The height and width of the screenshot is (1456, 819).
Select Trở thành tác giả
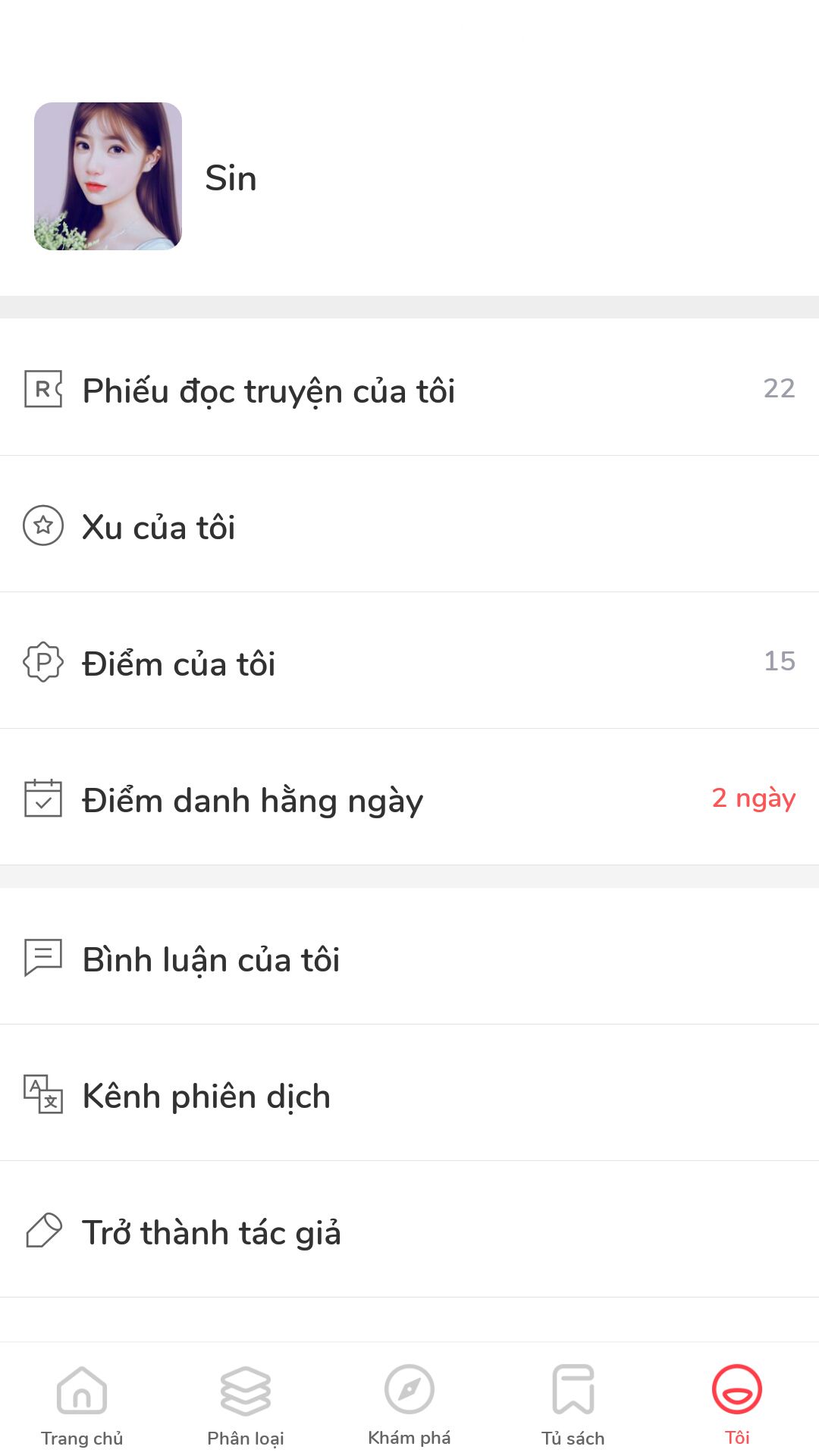point(409,1229)
